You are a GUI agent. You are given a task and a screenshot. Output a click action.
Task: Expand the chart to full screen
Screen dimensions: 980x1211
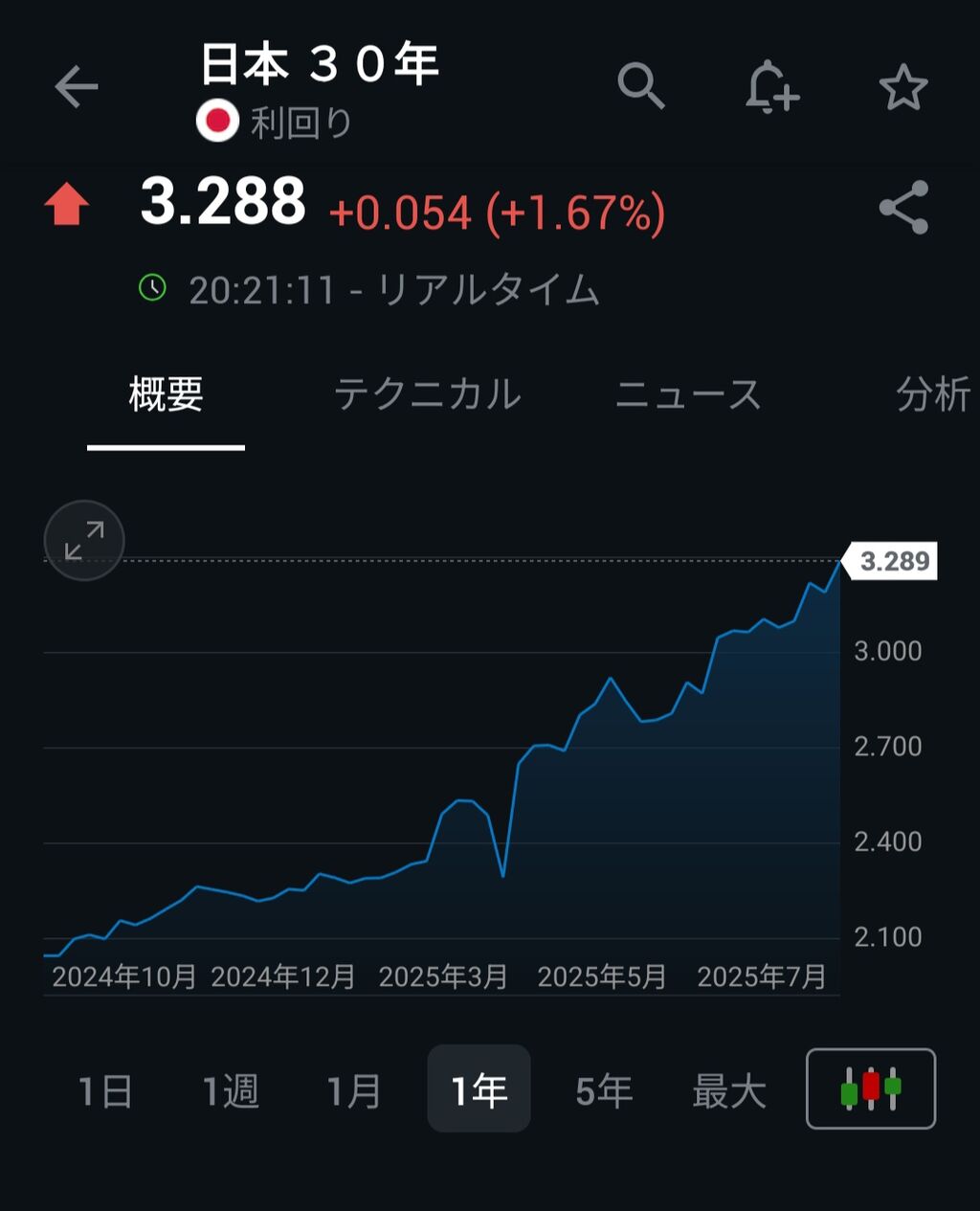click(84, 540)
